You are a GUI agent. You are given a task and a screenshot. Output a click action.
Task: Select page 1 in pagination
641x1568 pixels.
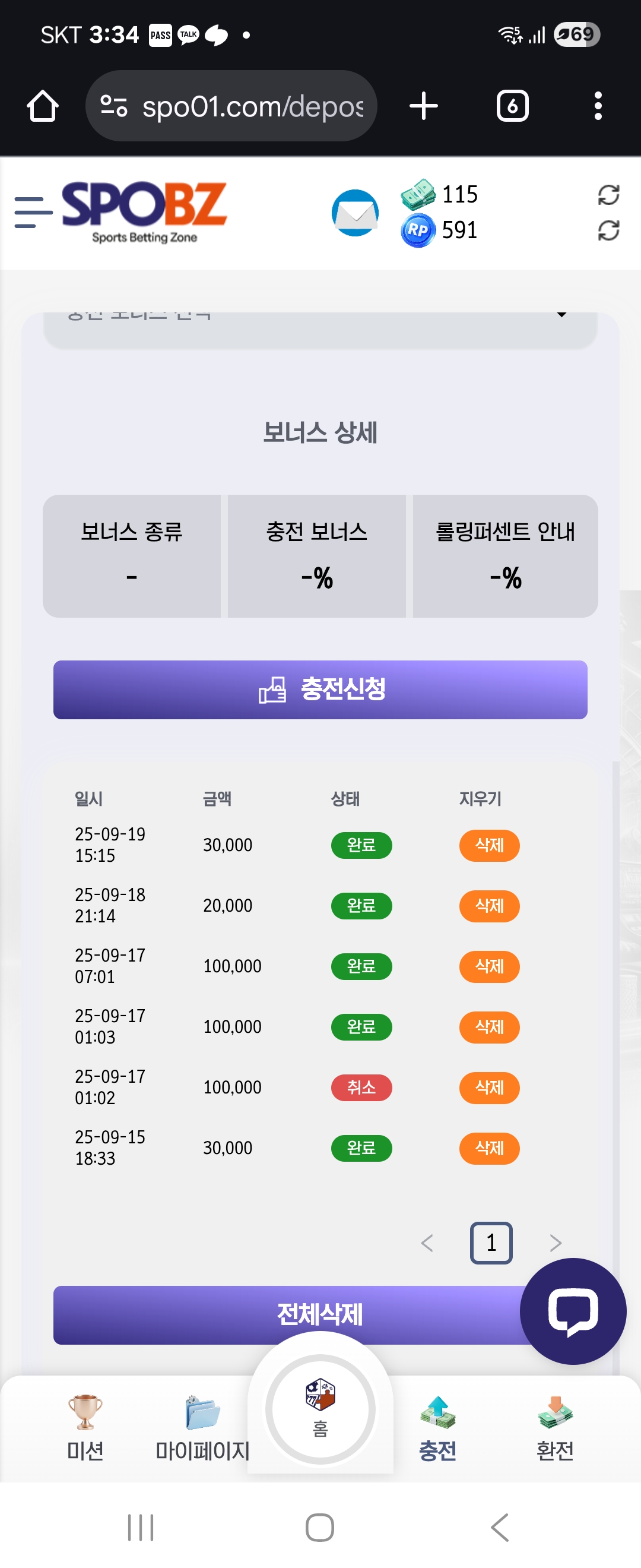[x=491, y=1243]
